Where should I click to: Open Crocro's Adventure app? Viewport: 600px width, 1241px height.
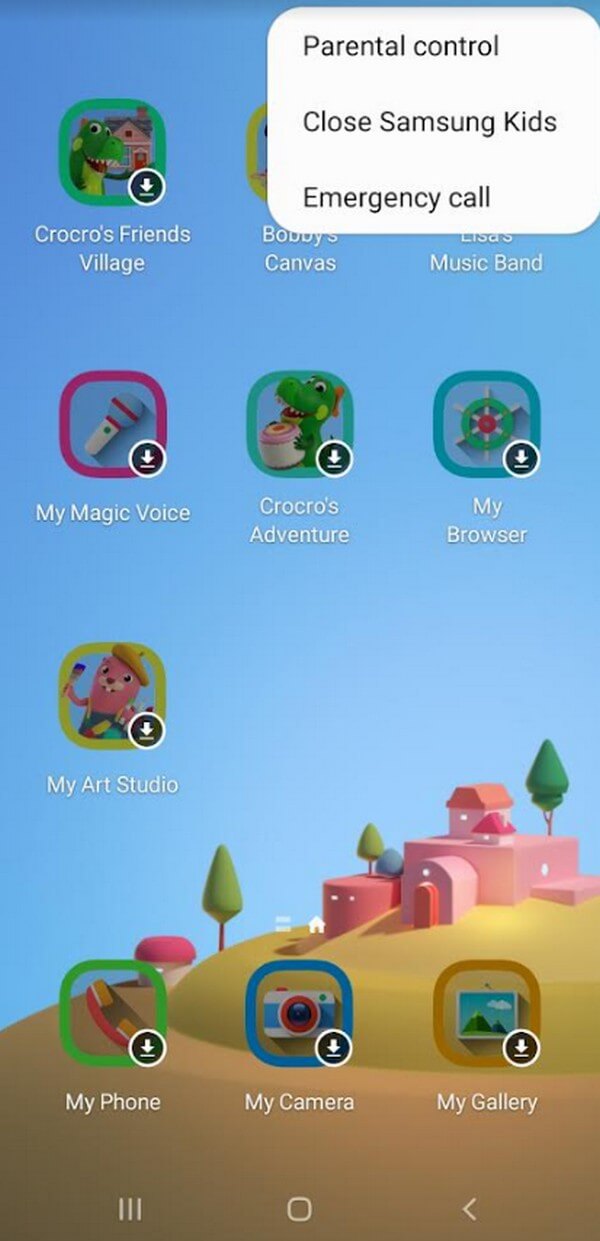pos(299,425)
